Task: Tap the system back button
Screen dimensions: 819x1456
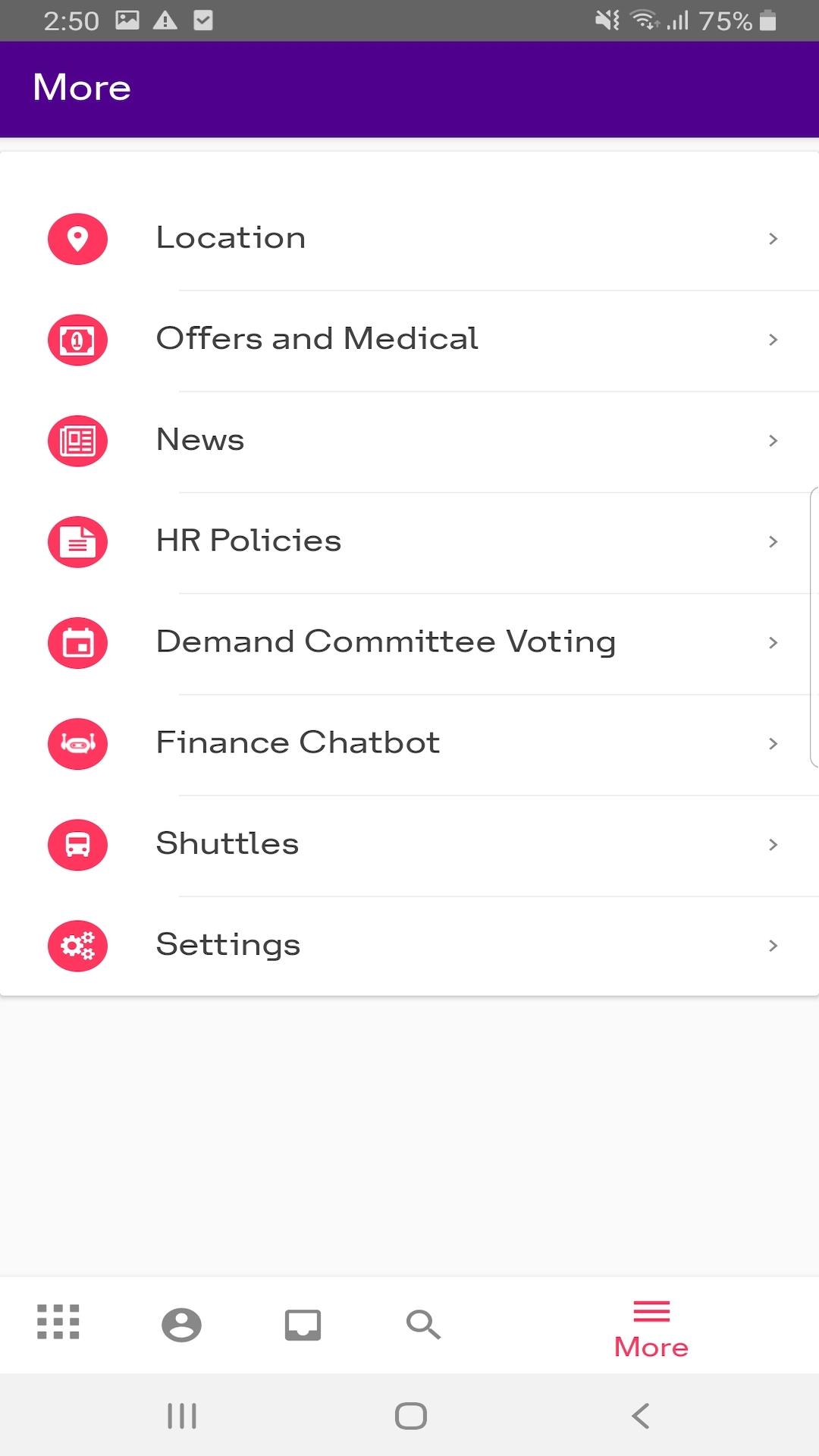Action: 641,1416
